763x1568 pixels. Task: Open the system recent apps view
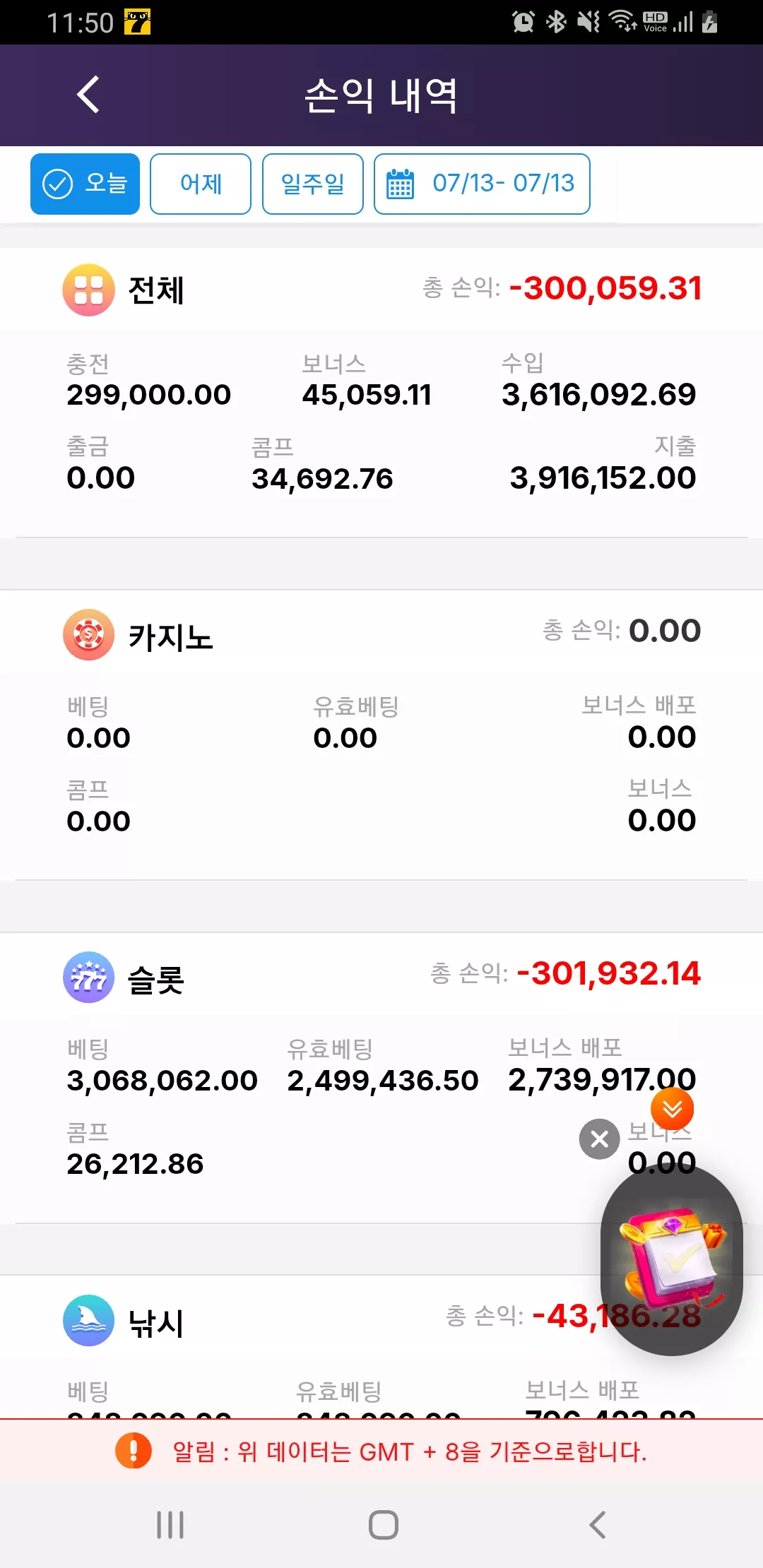coord(170,1525)
